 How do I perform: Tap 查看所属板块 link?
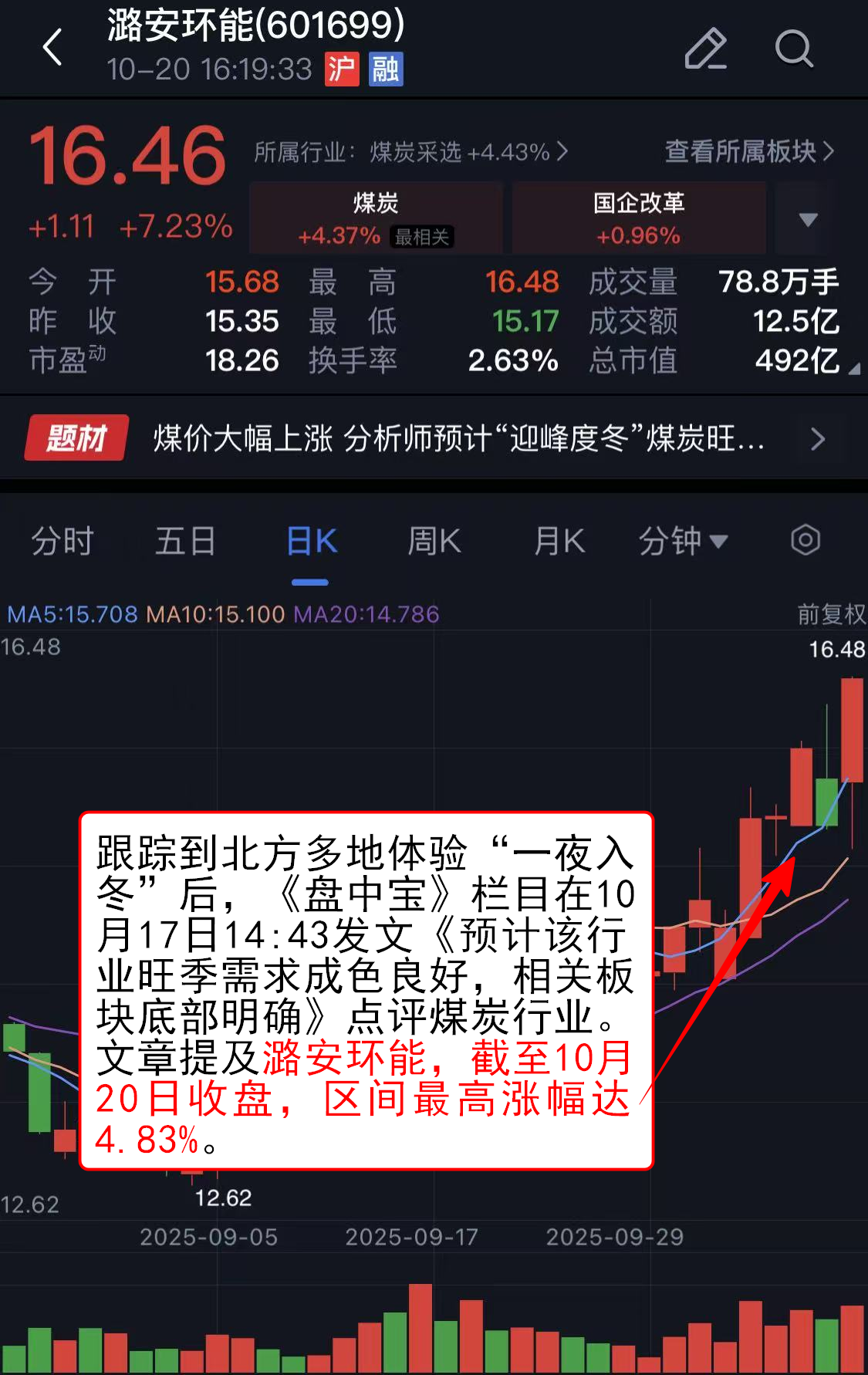748,151
